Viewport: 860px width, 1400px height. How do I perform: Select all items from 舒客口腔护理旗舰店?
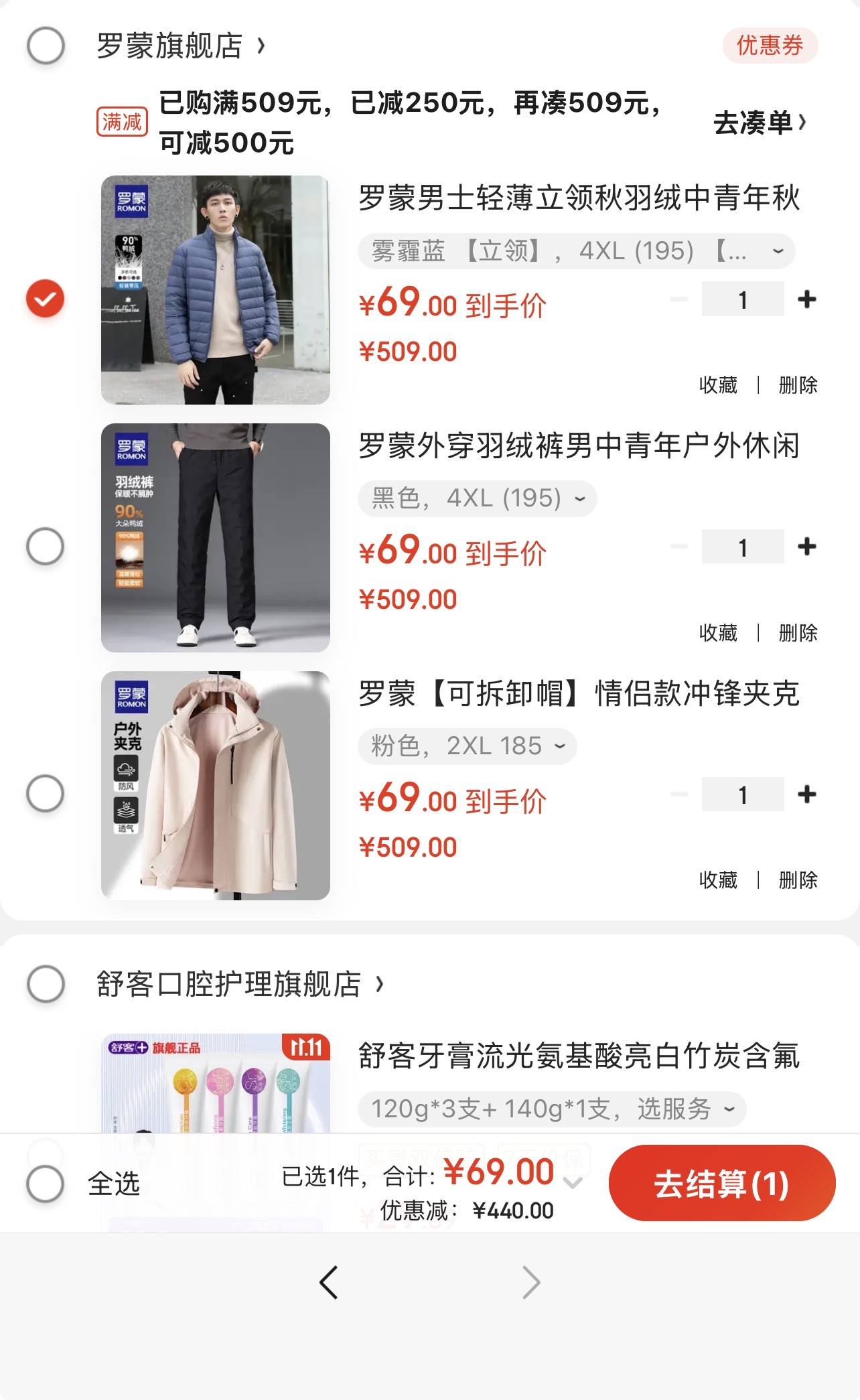click(x=46, y=984)
